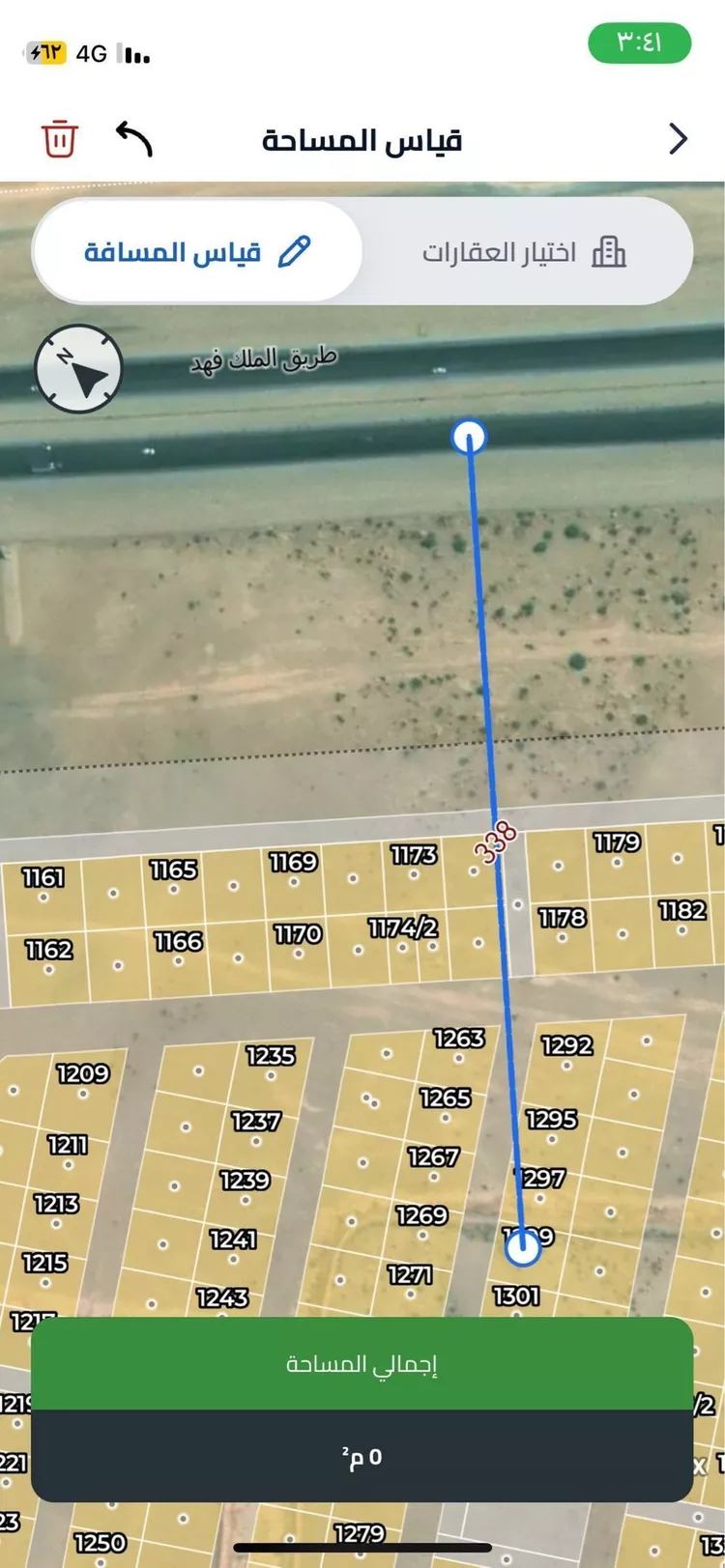Delete the measurement with the trash icon

60,139
